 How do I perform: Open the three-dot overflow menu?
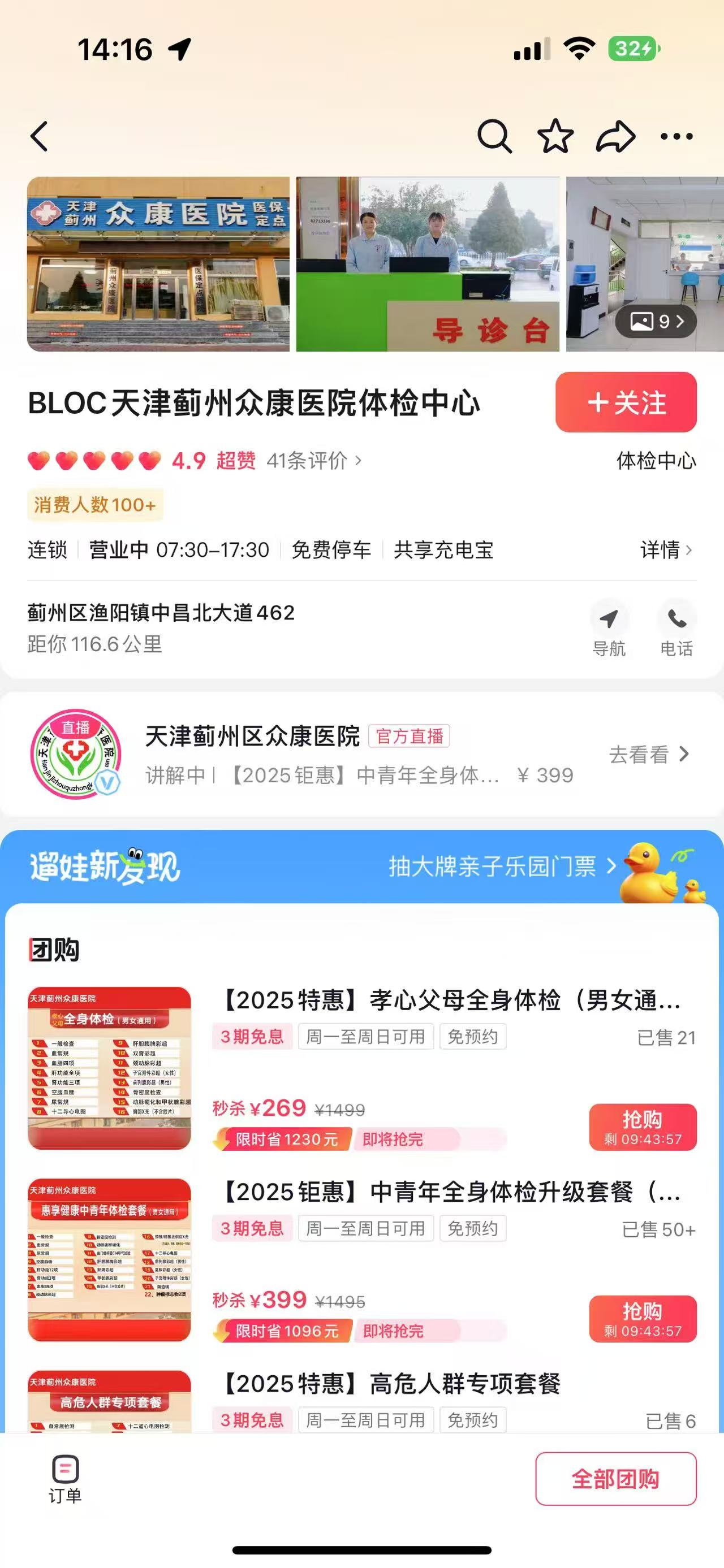tap(676, 136)
